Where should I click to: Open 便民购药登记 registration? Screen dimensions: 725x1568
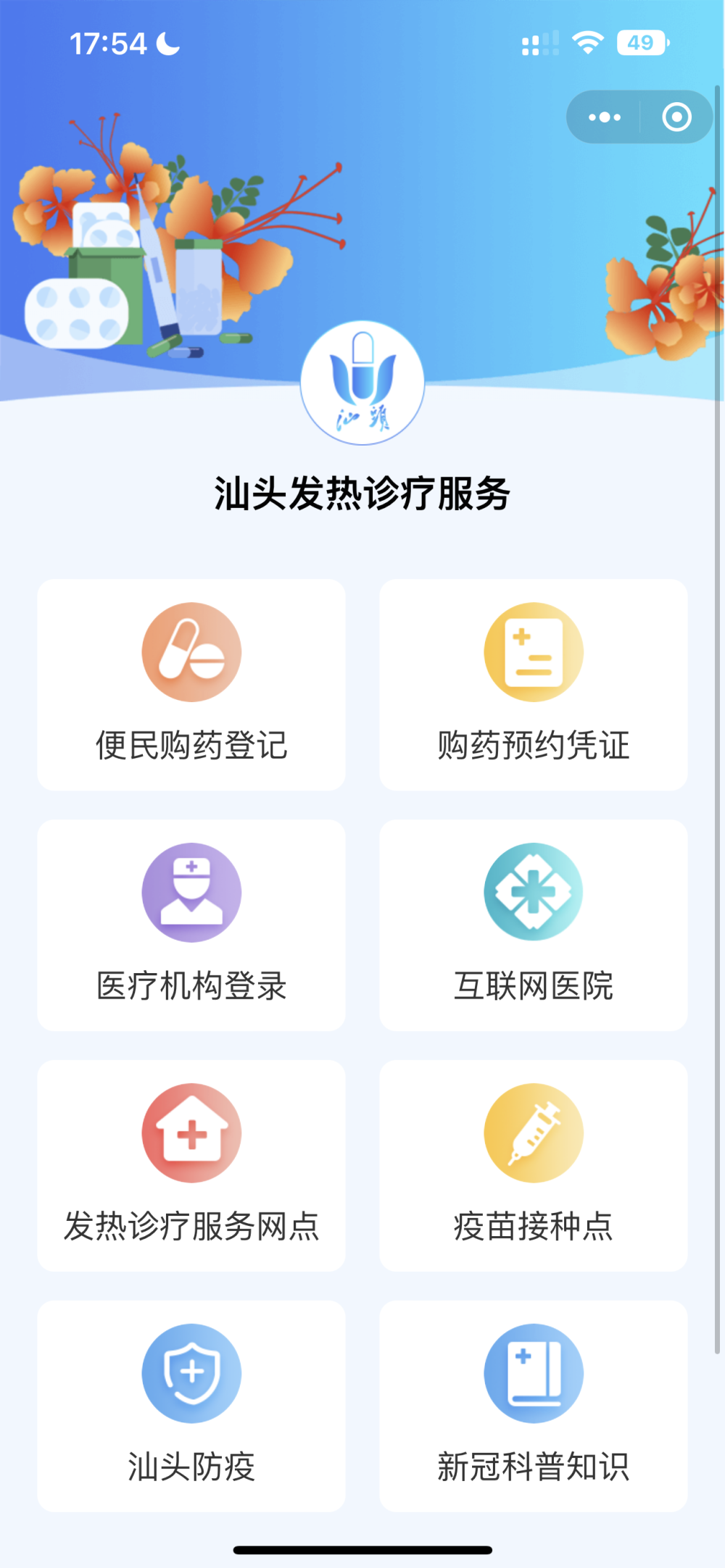(191, 685)
